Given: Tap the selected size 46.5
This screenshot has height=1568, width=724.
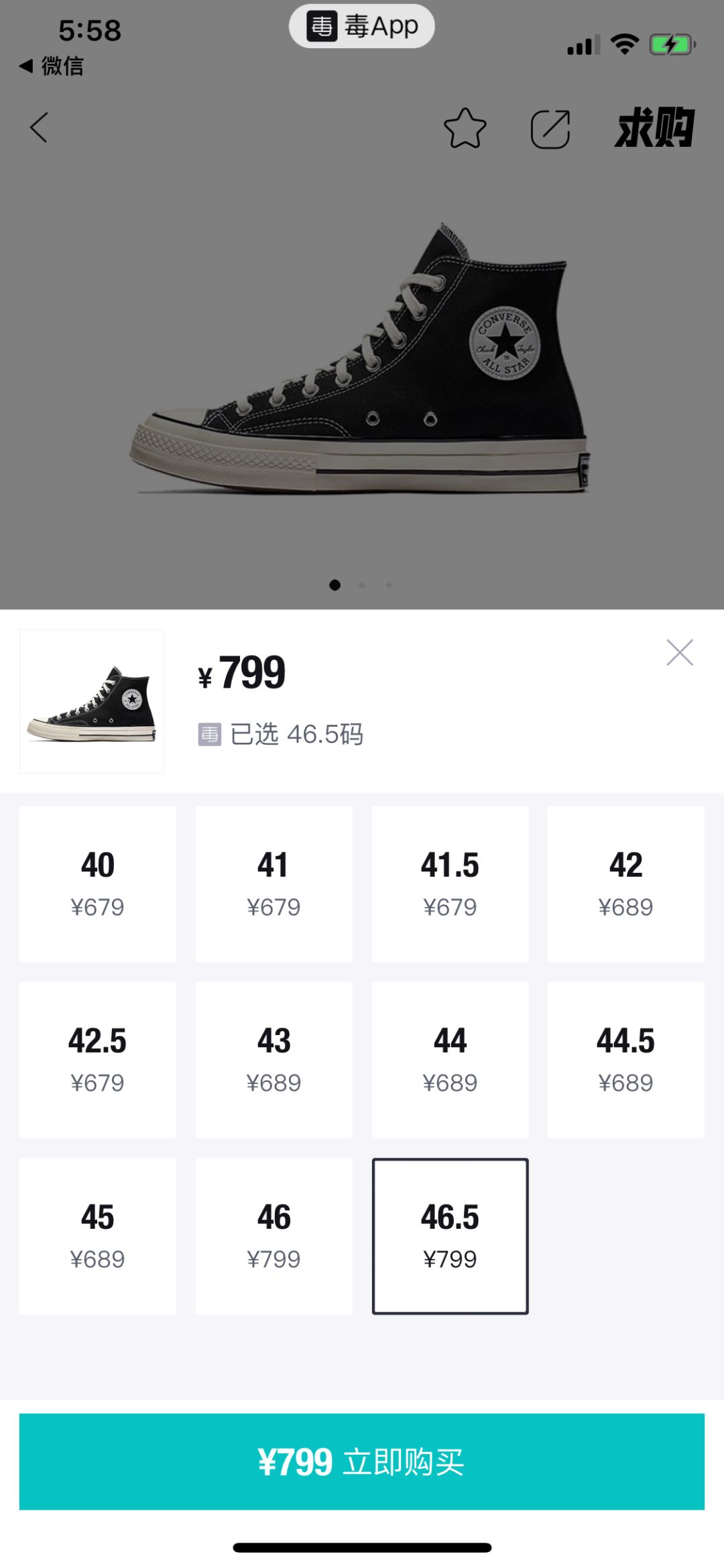Looking at the screenshot, I should [x=450, y=1235].
